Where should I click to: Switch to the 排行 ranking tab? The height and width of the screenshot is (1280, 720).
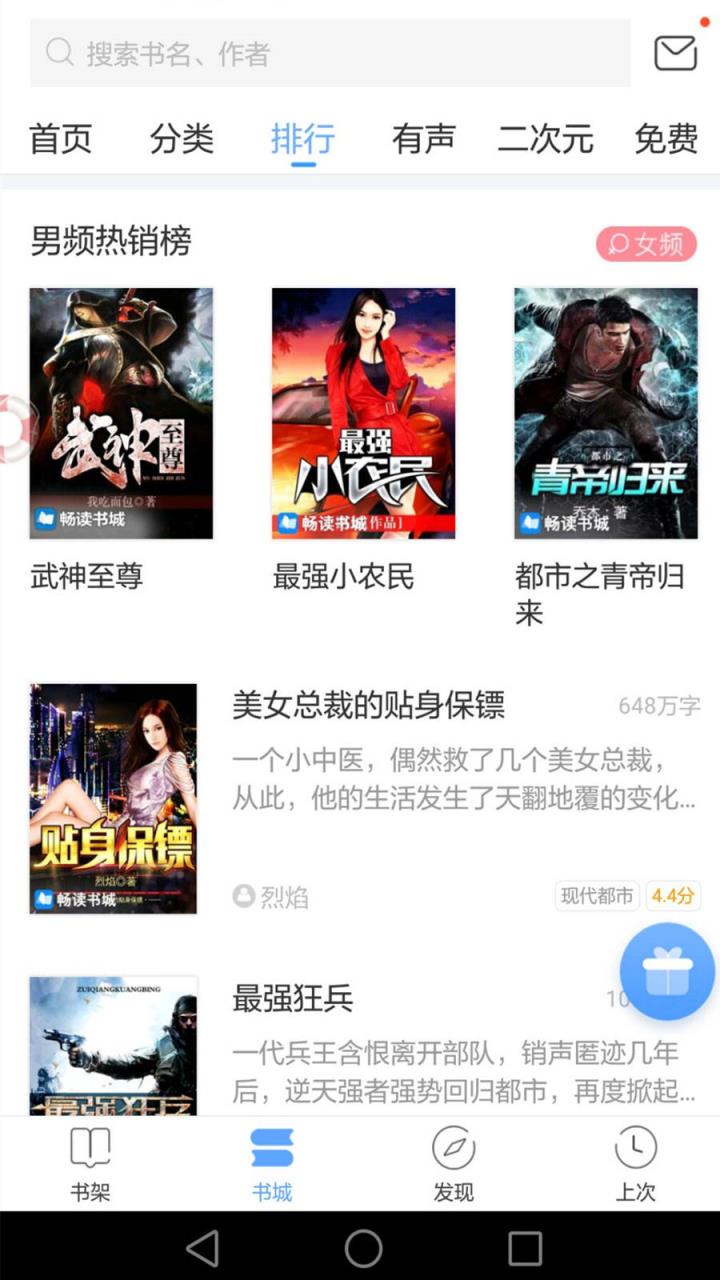point(304,140)
